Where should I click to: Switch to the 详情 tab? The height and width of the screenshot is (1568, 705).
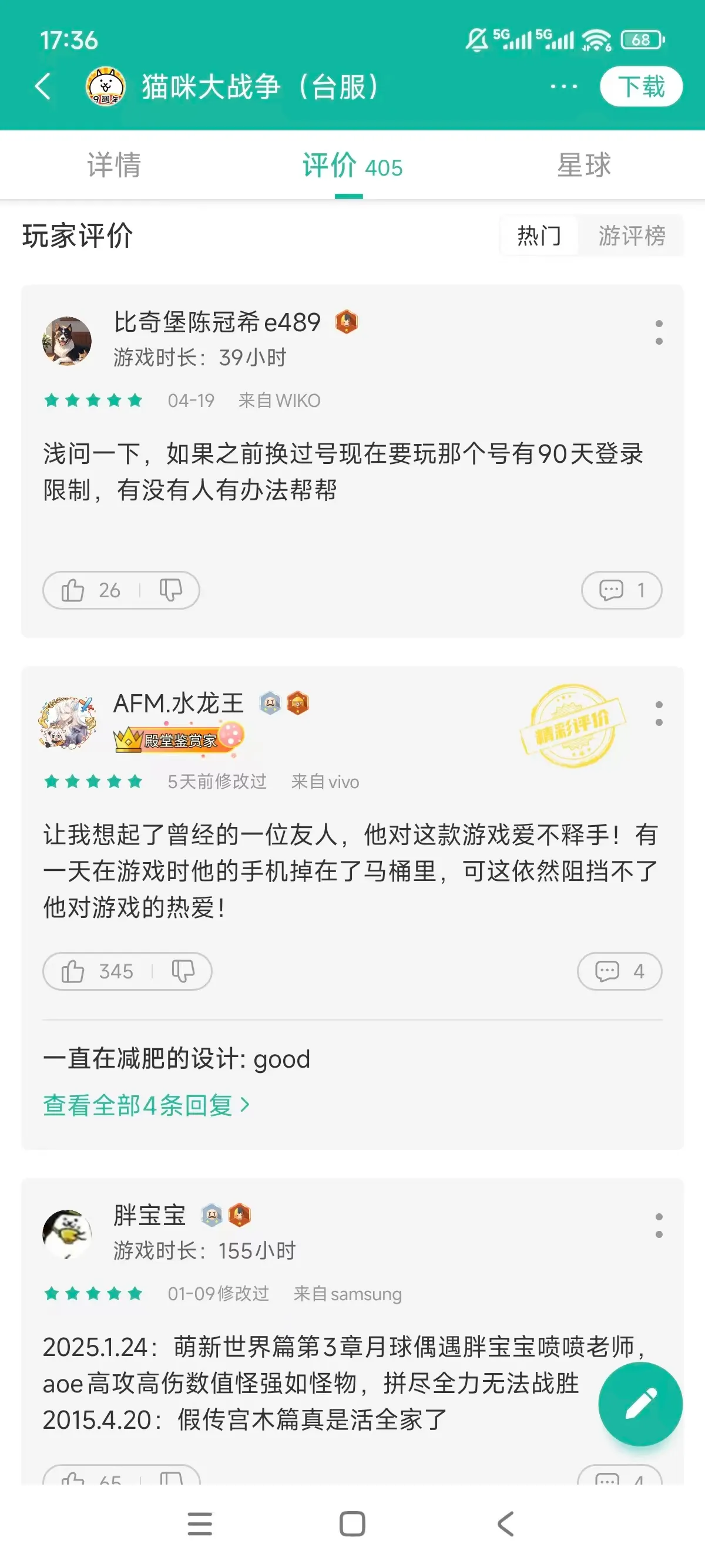click(x=114, y=166)
